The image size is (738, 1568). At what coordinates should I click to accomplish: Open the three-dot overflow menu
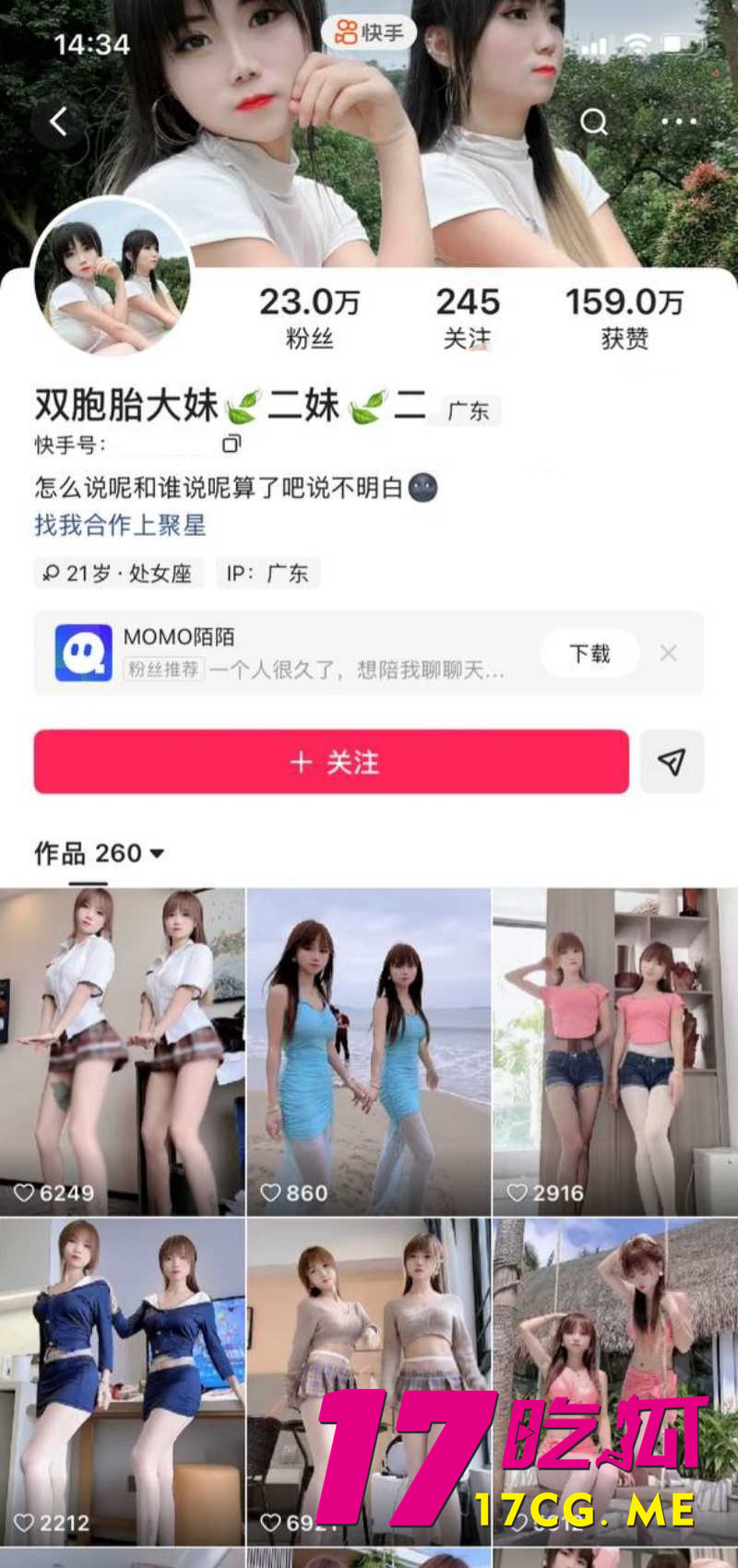pyautogui.click(x=679, y=122)
